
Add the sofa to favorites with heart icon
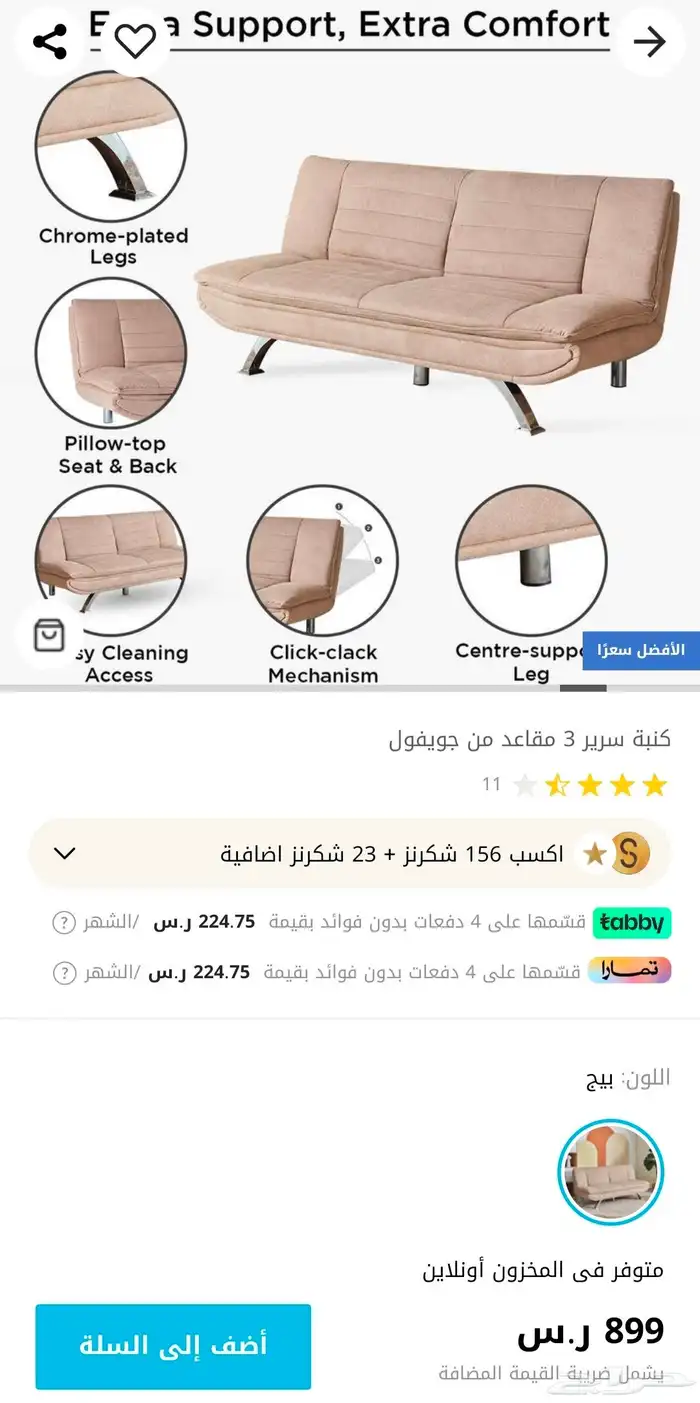(x=136, y=41)
